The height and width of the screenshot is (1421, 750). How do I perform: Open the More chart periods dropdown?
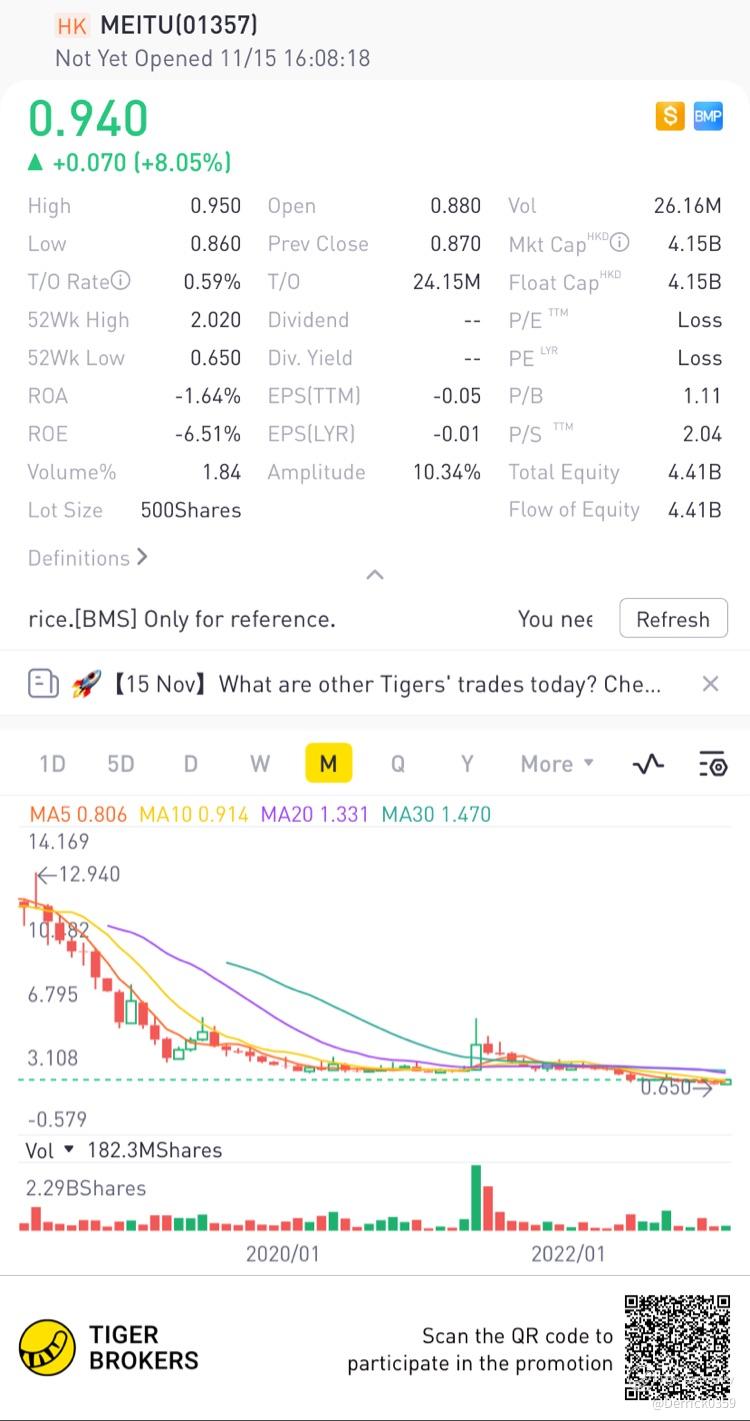(x=557, y=764)
